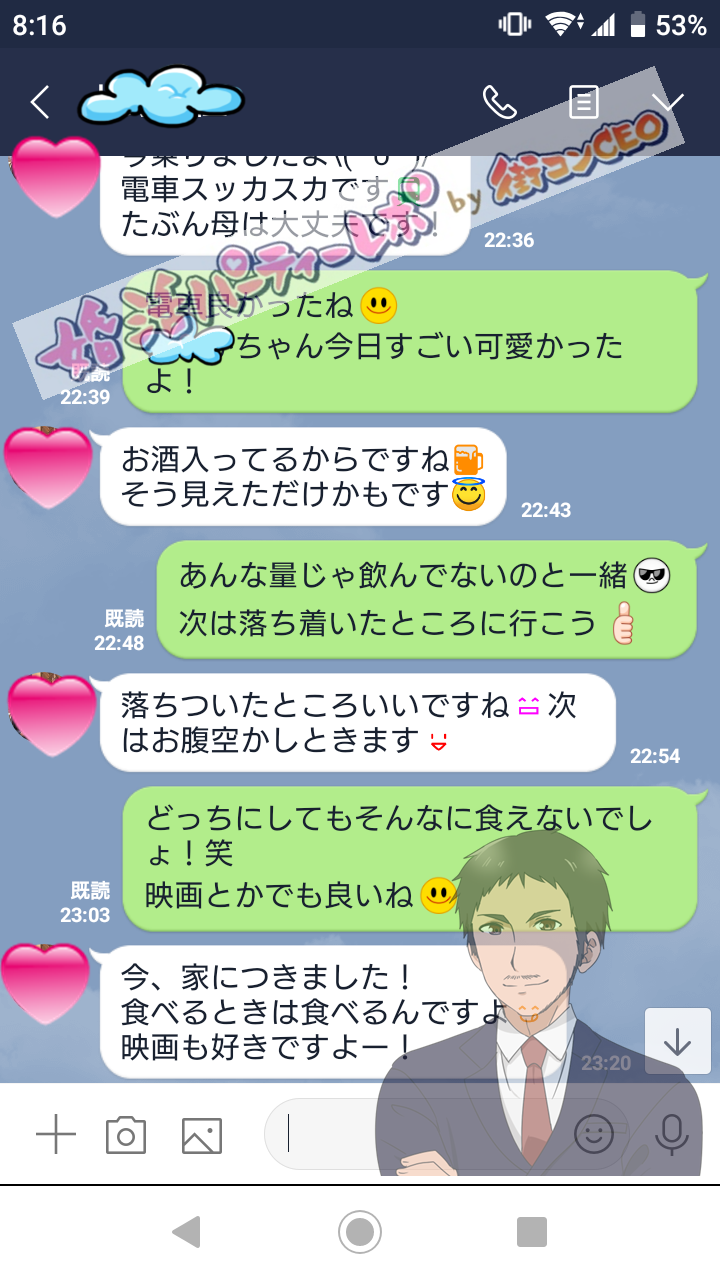The image size is (720, 1280).
Task: Open the emoji sticker picker
Action: [x=594, y=1134]
